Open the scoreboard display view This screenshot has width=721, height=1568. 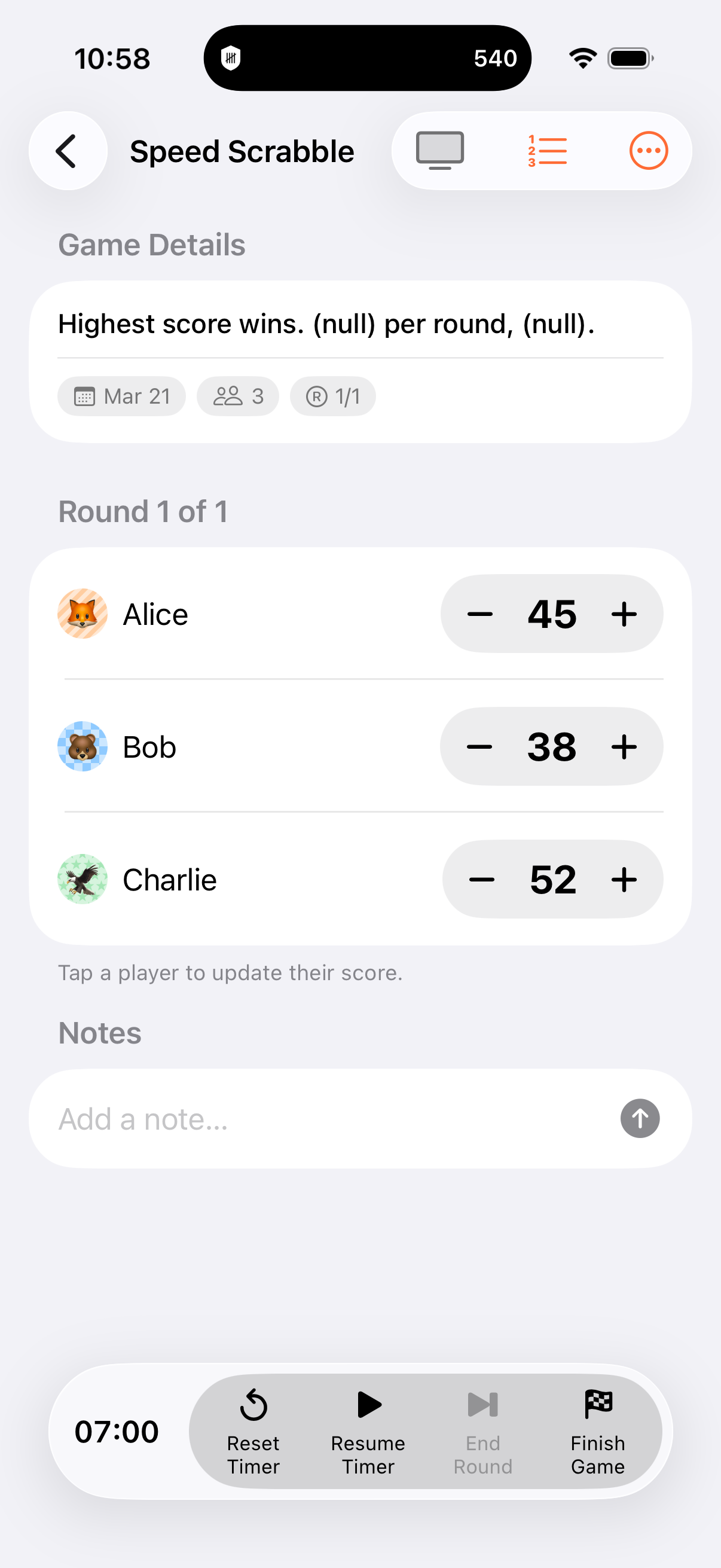point(439,150)
